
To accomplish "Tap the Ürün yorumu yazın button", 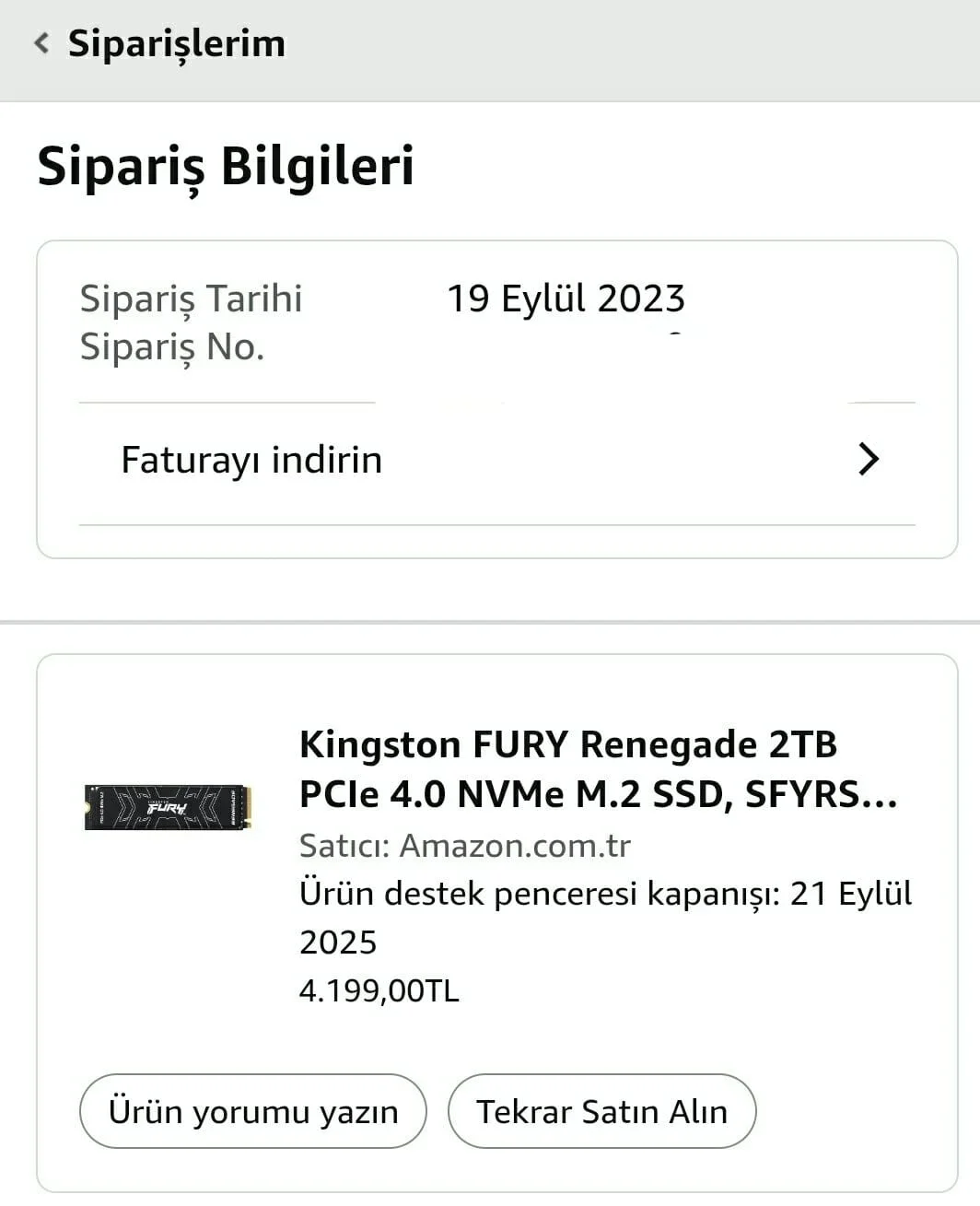I will [x=253, y=1111].
